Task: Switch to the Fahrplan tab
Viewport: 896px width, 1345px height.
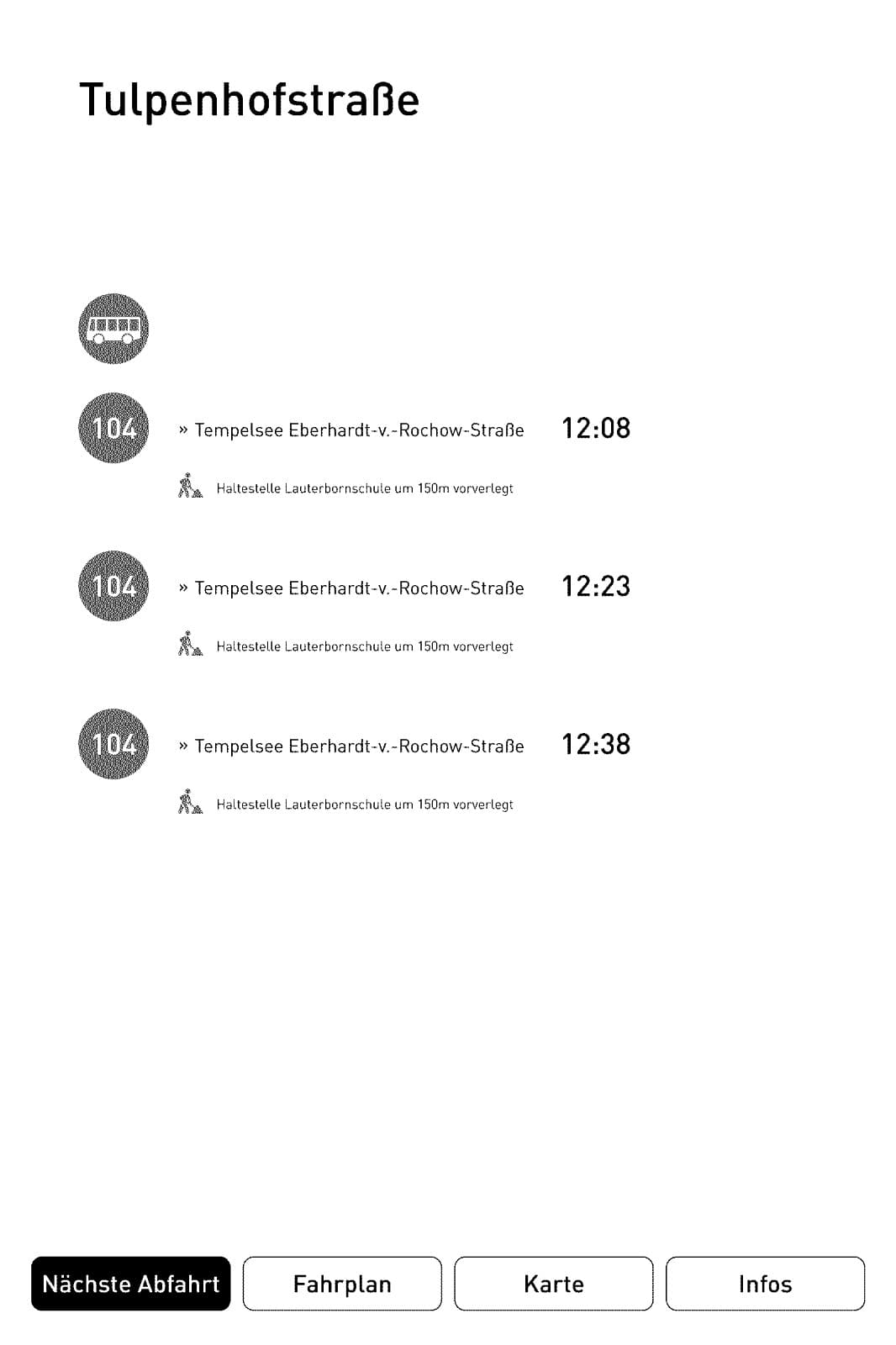Action: point(342,1284)
